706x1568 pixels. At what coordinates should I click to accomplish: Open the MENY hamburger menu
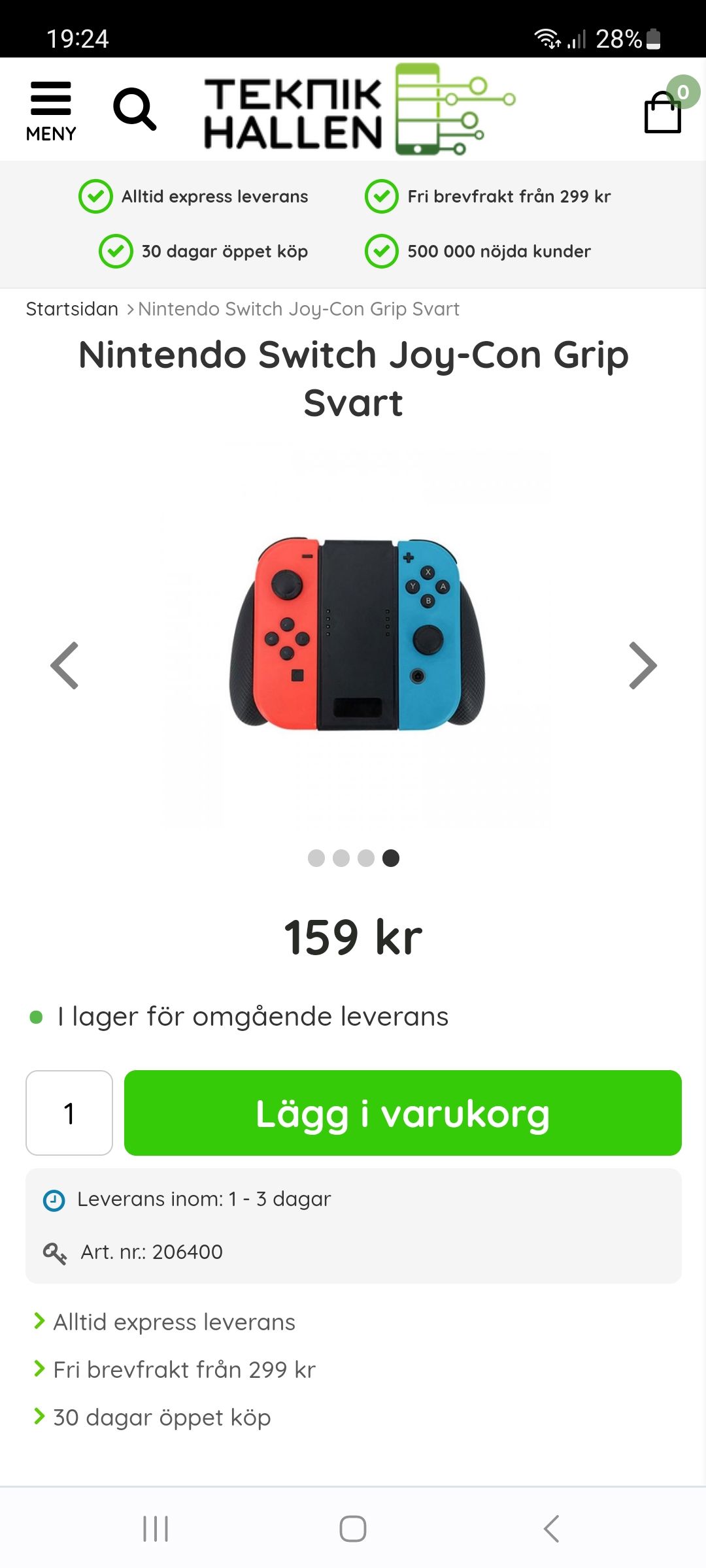point(50,108)
